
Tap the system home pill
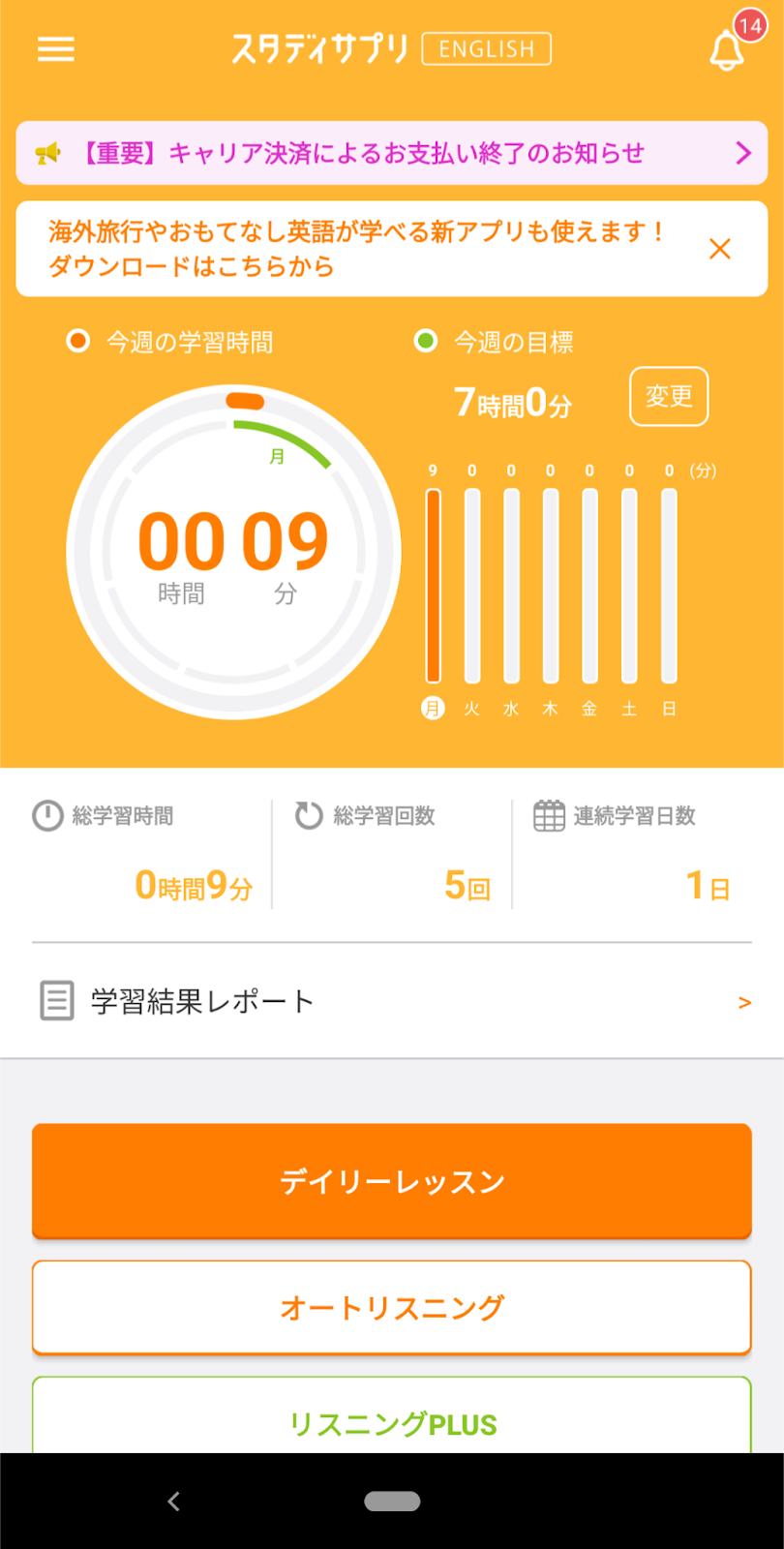point(392,1501)
